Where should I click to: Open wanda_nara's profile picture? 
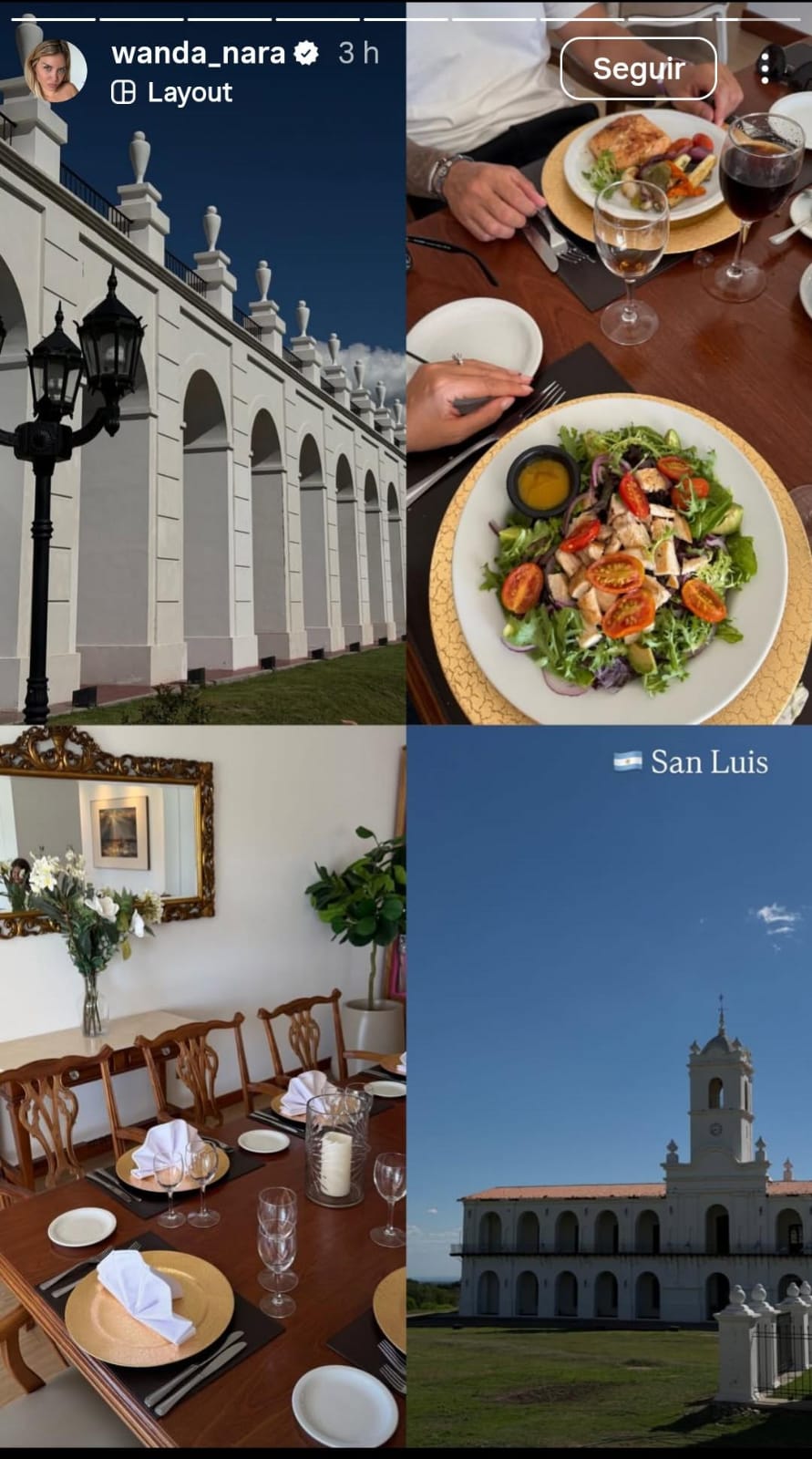pos(56,70)
